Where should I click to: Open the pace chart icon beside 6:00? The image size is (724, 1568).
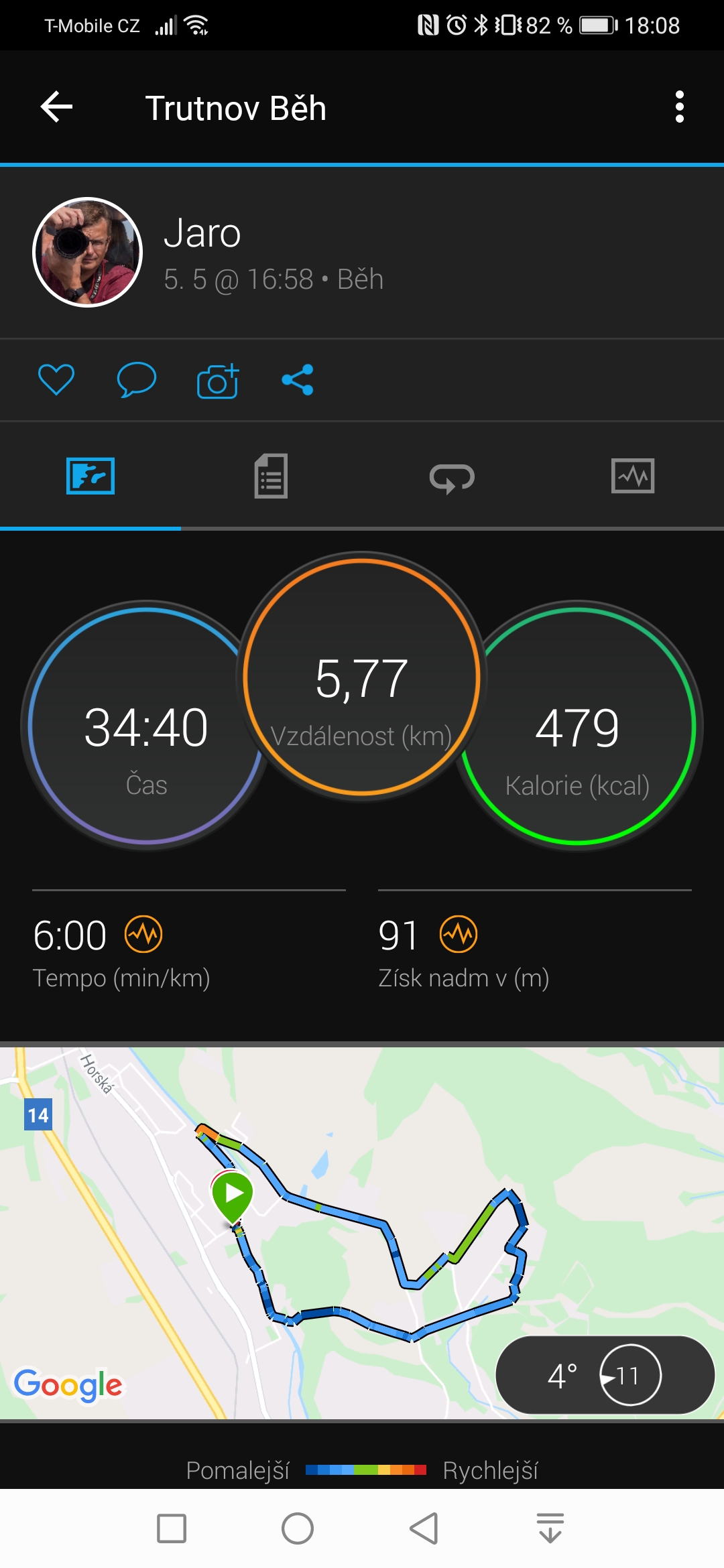[x=143, y=934]
